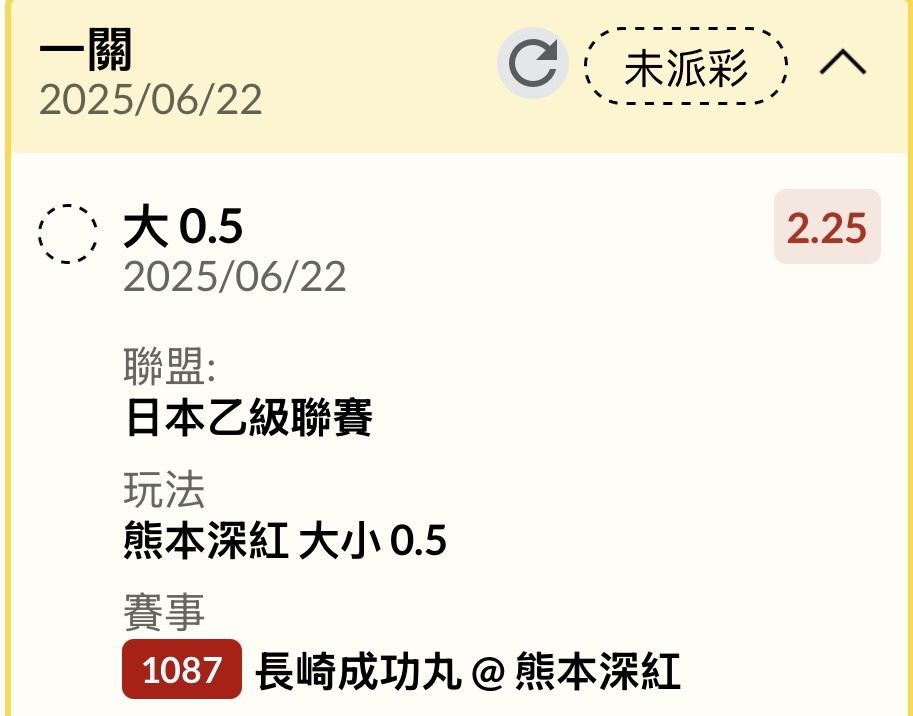Refresh the bet slip status

(532, 65)
